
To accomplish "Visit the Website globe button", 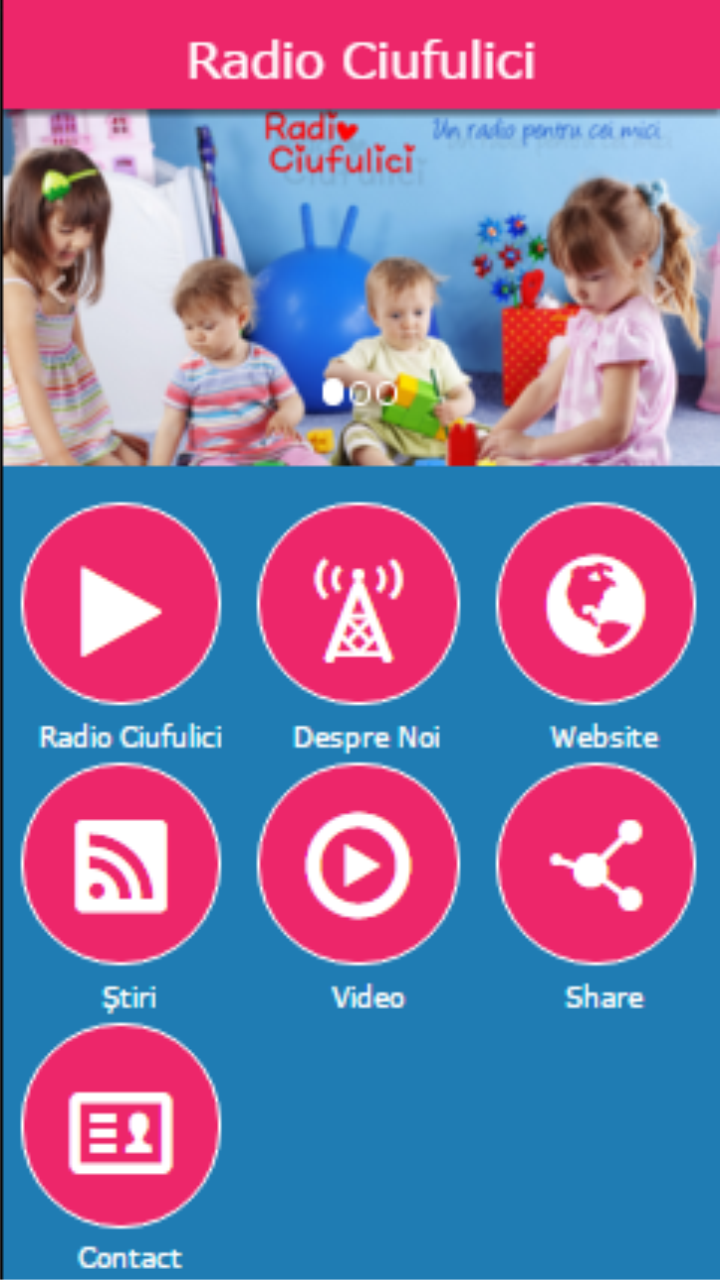I will point(596,603).
